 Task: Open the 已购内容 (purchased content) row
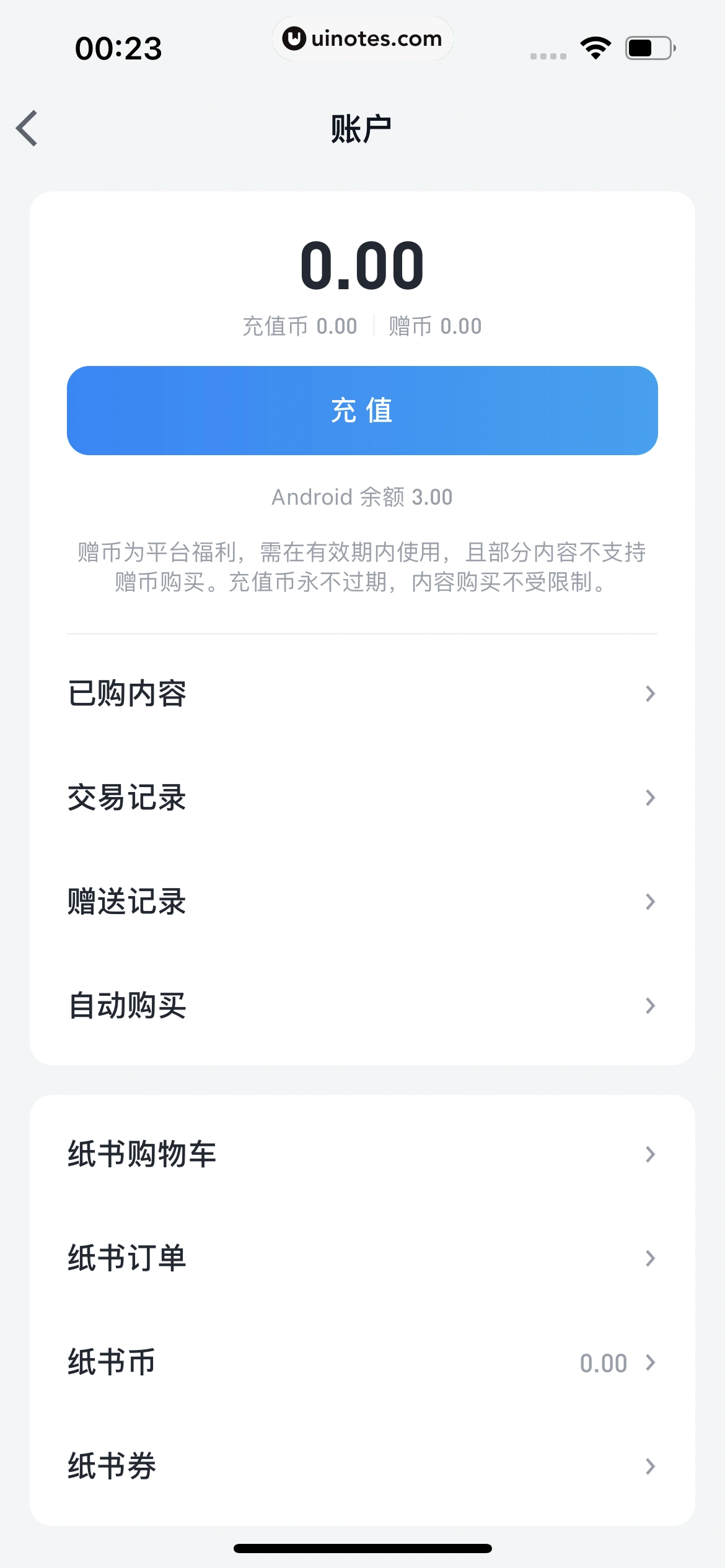click(248, 694)
